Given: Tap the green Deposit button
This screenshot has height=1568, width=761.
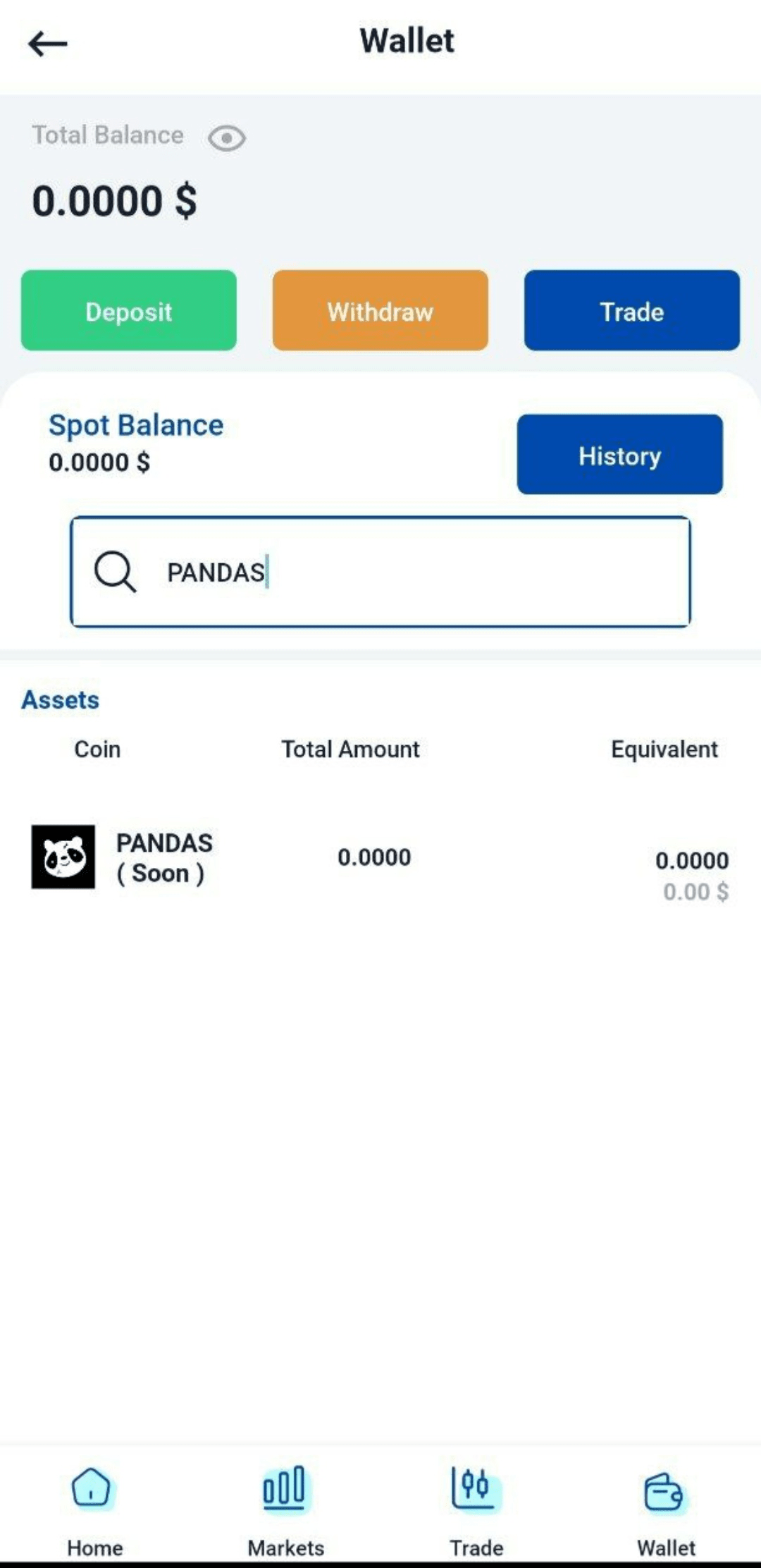Looking at the screenshot, I should (129, 311).
